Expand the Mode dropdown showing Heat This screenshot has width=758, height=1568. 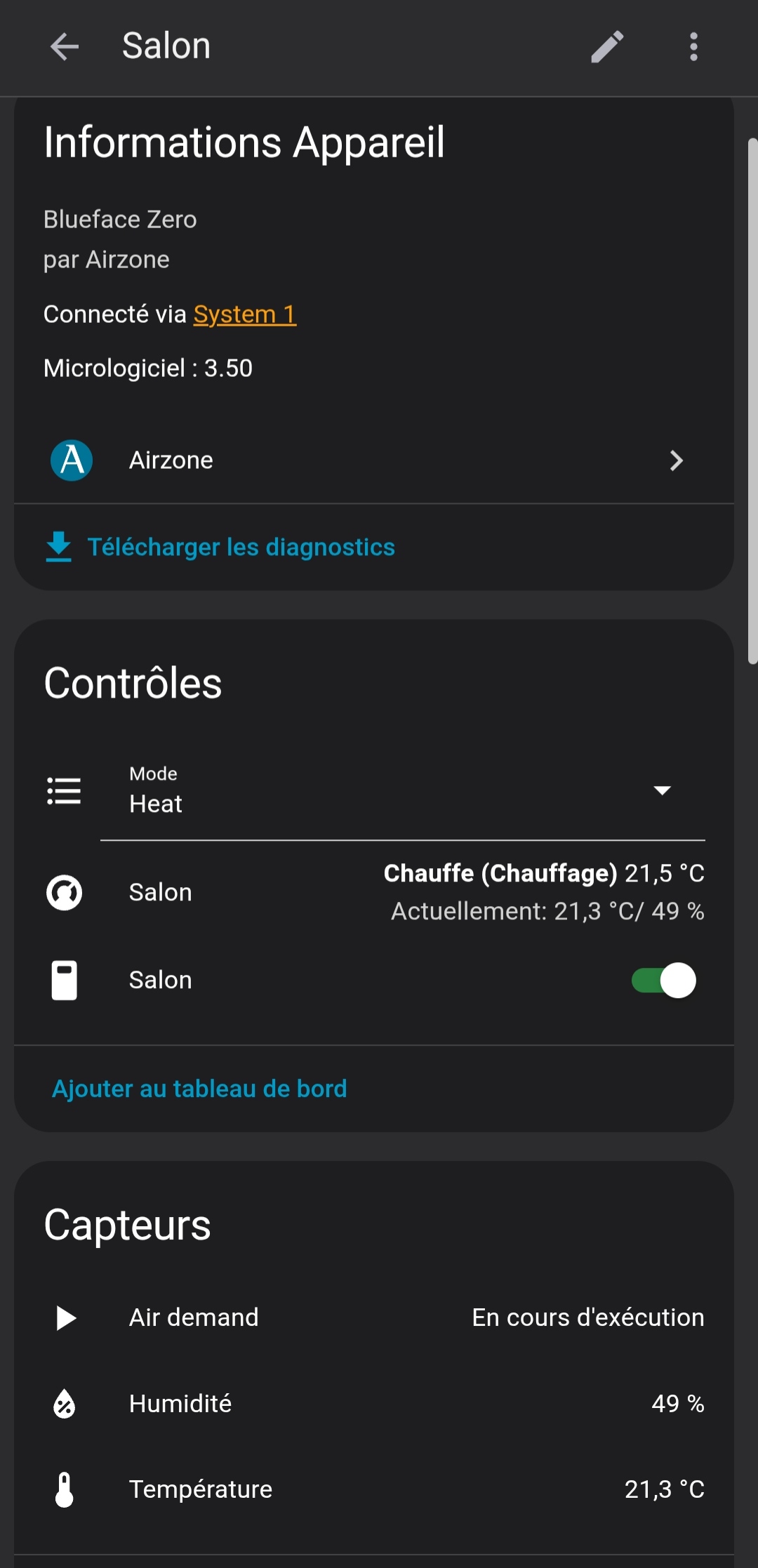[402, 792]
